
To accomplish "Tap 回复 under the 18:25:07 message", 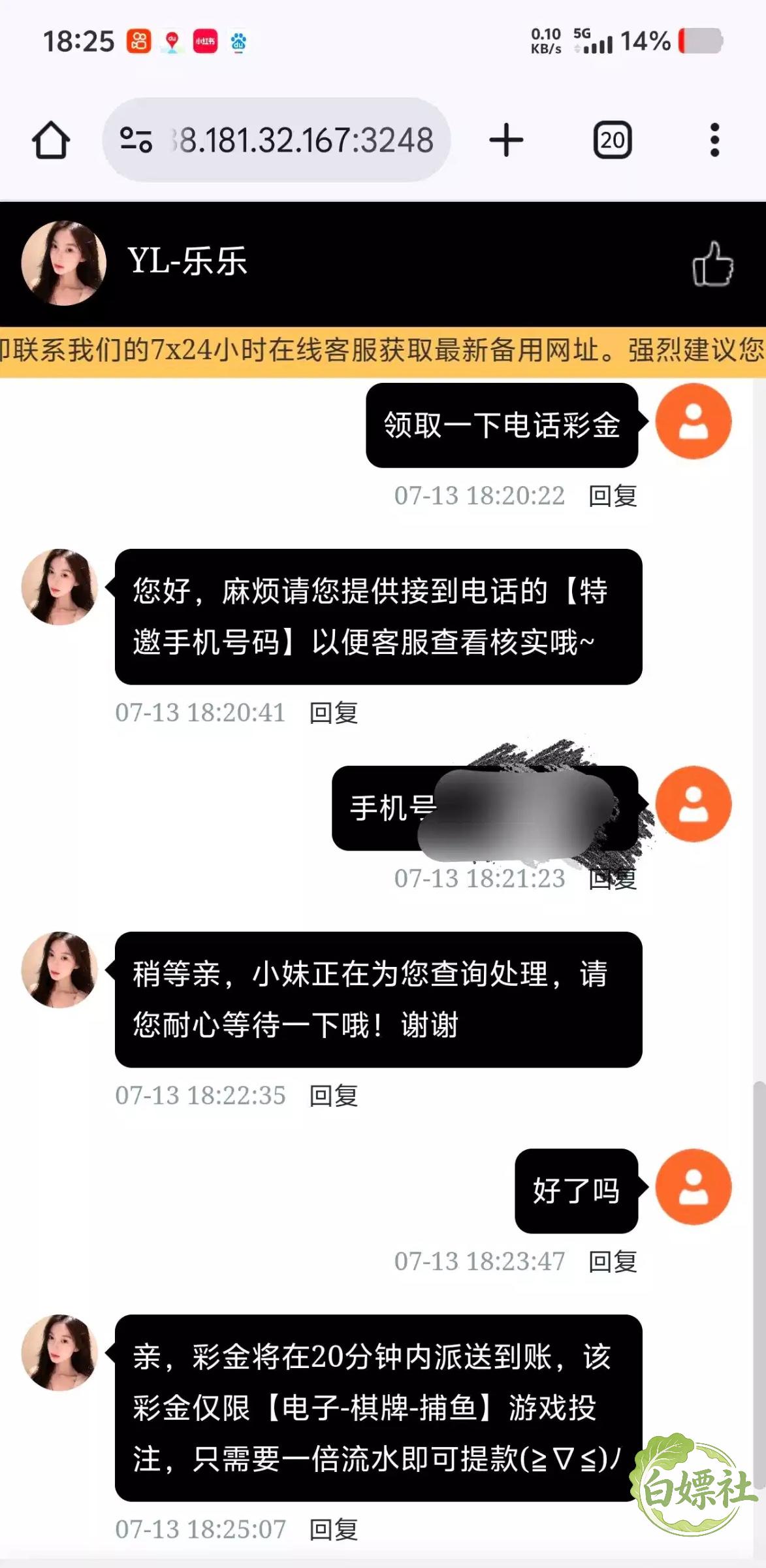I will pyautogui.click(x=334, y=1529).
